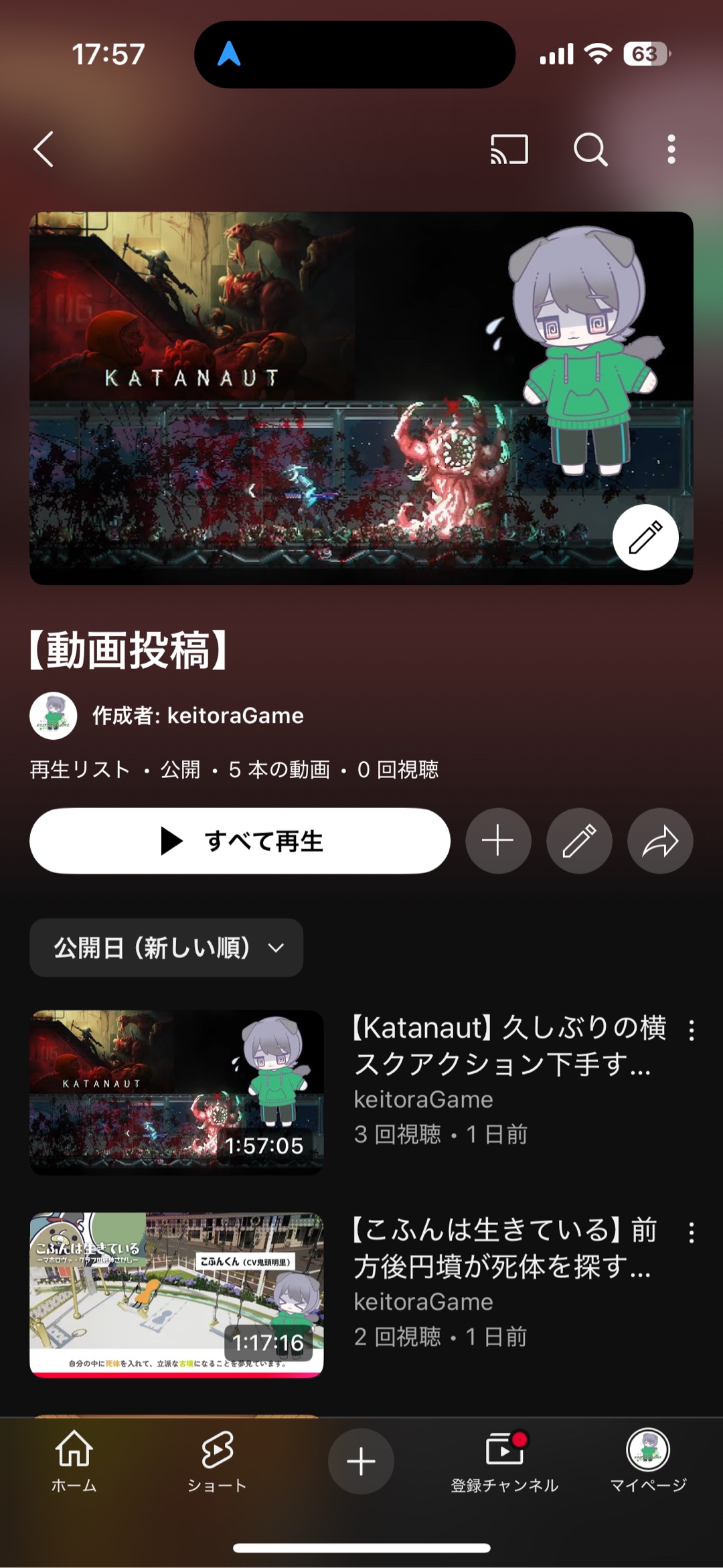Edit the playlist cover thumbnail with the pencil
This screenshot has width=723, height=1568.
pyautogui.click(x=645, y=538)
